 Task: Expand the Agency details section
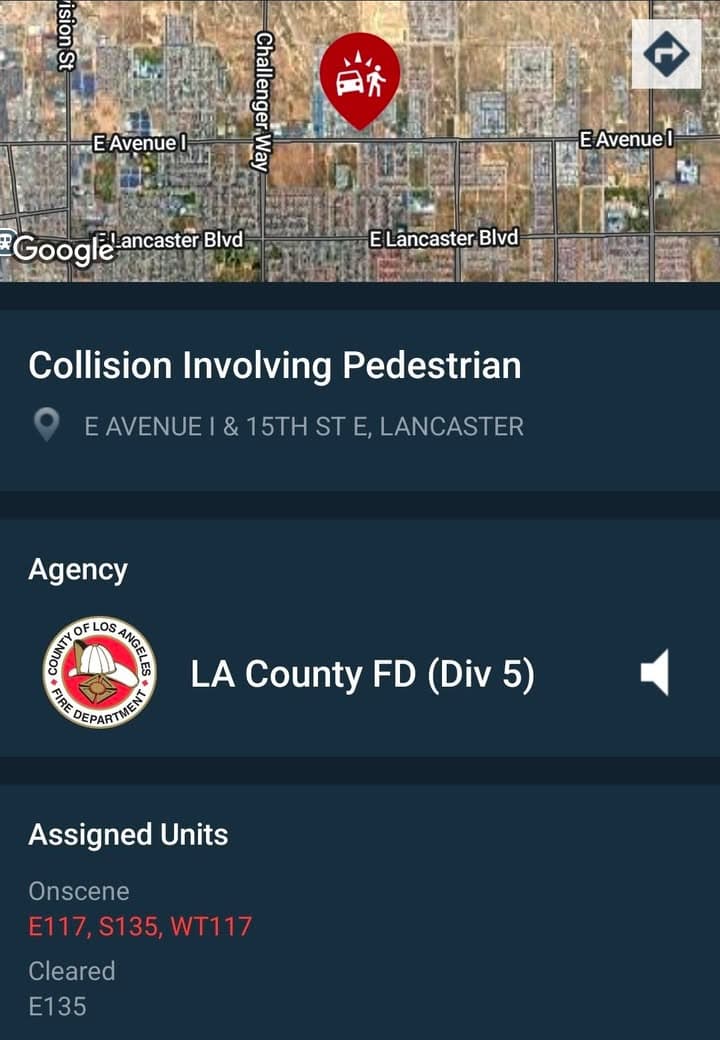tap(79, 568)
